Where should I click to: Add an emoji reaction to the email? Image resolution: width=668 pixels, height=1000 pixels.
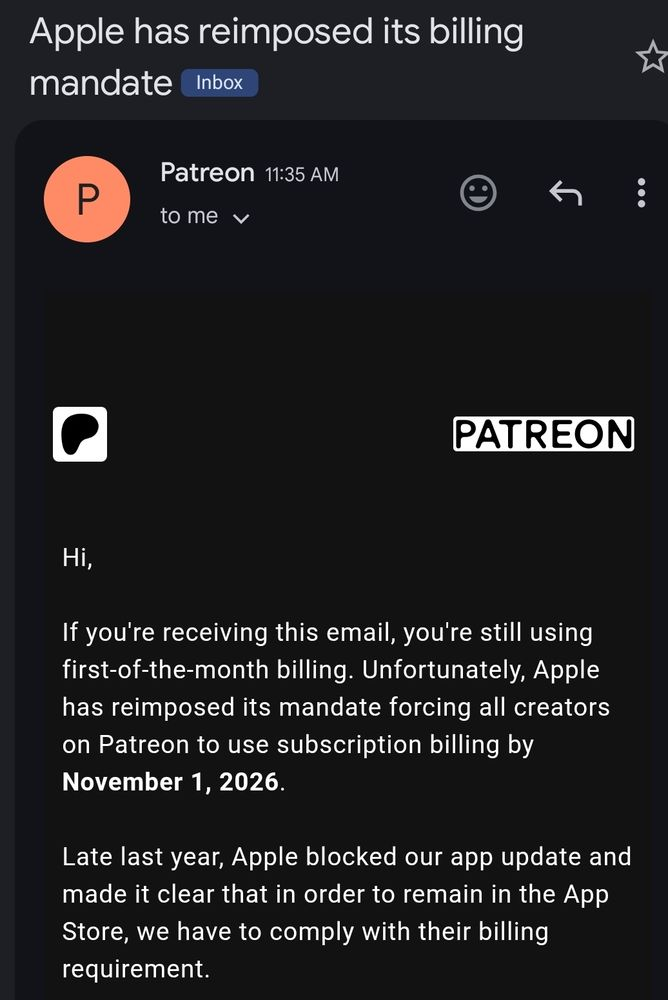(478, 192)
